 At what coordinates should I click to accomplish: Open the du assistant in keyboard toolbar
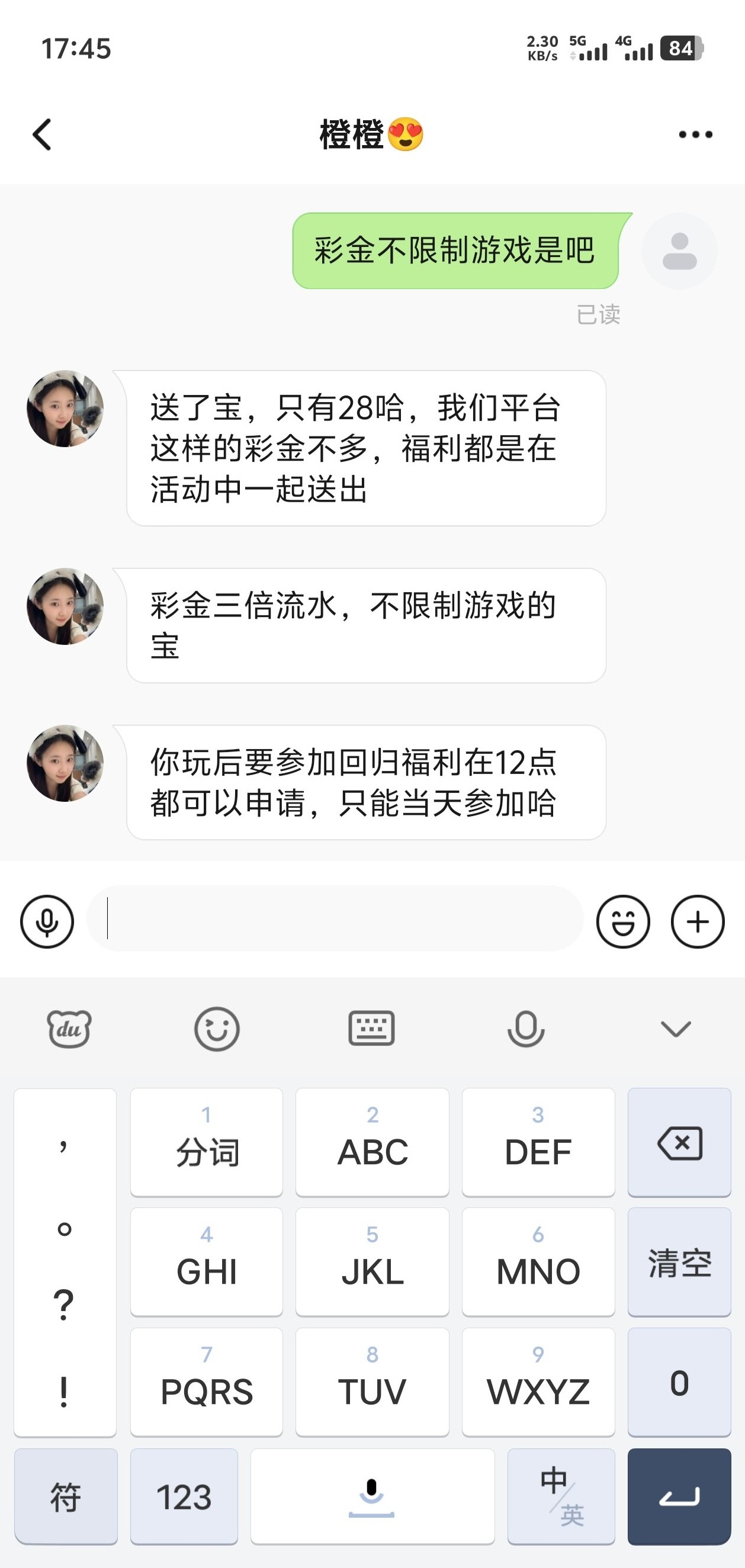[x=69, y=1029]
